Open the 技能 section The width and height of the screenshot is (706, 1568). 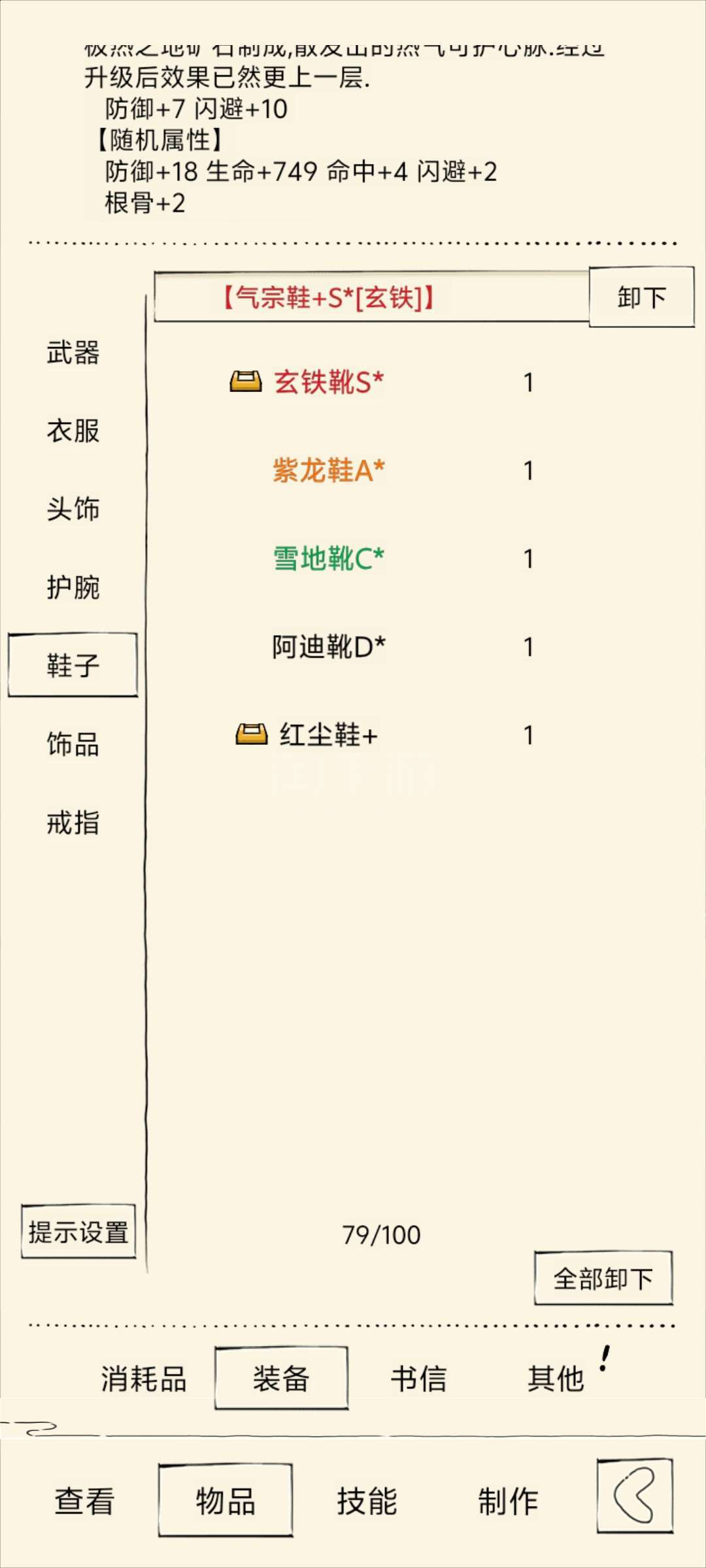(367, 1501)
